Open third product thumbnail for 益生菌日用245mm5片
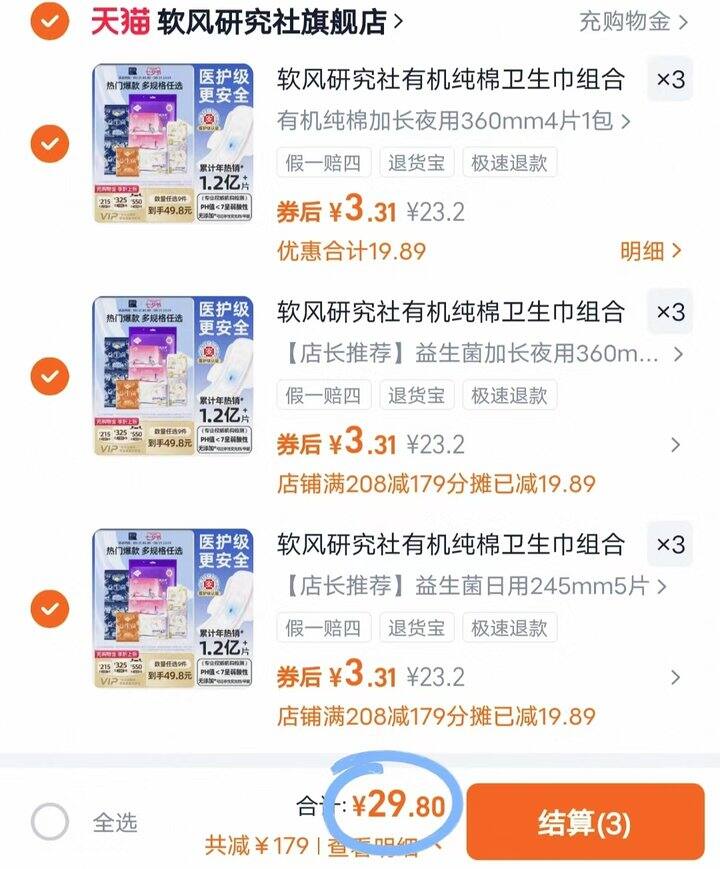This screenshot has width=720, height=869. point(172,608)
